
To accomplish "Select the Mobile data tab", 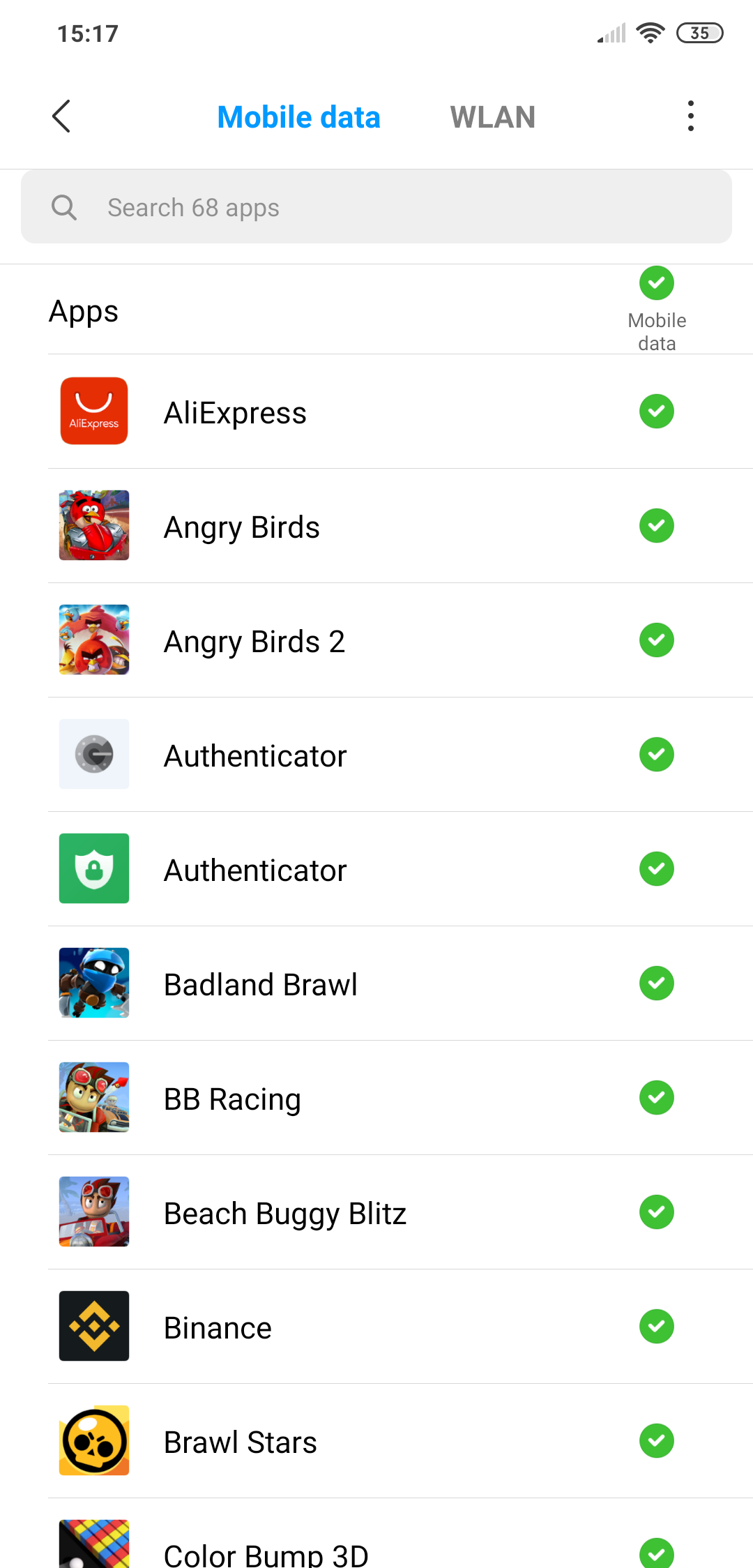I will [298, 117].
